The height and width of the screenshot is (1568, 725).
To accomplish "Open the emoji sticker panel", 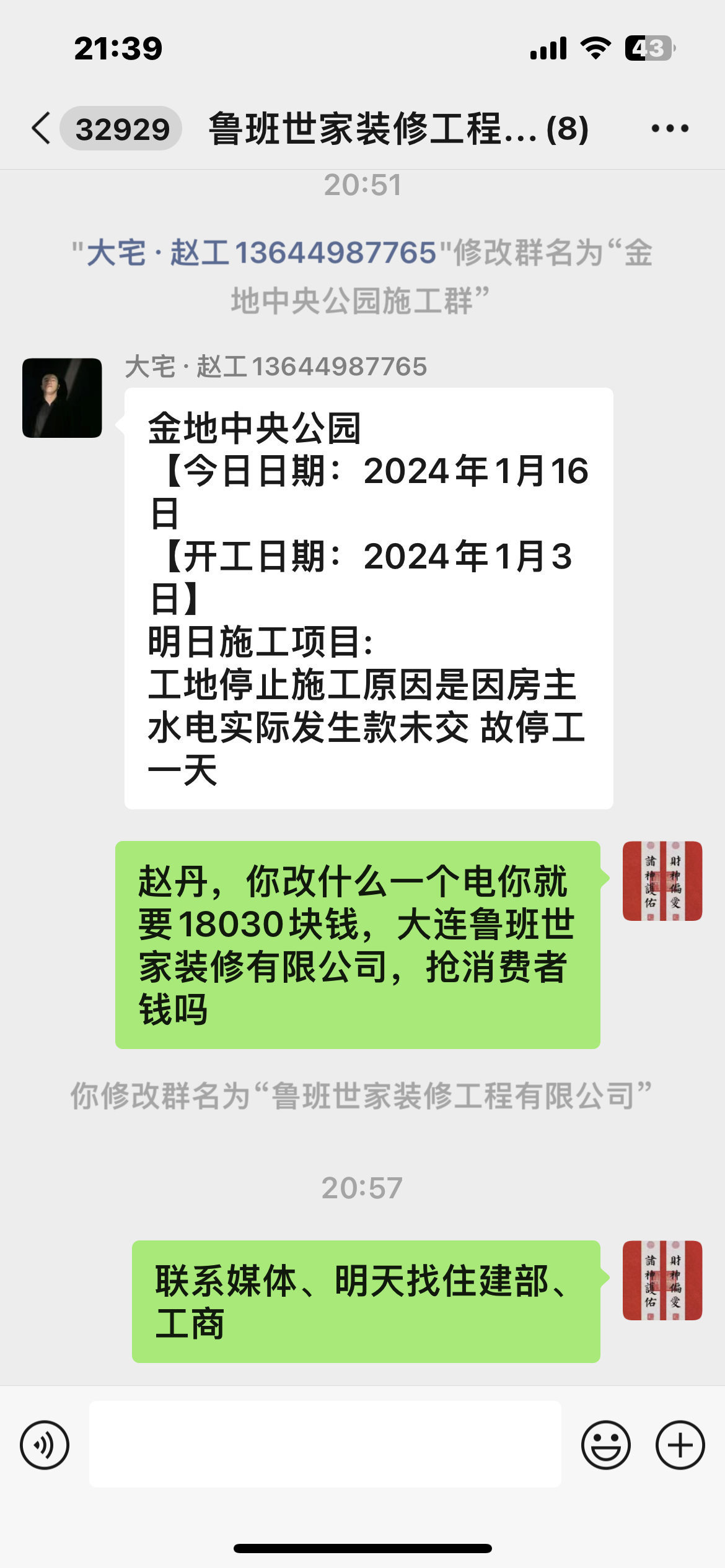I will pyautogui.click(x=605, y=1445).
